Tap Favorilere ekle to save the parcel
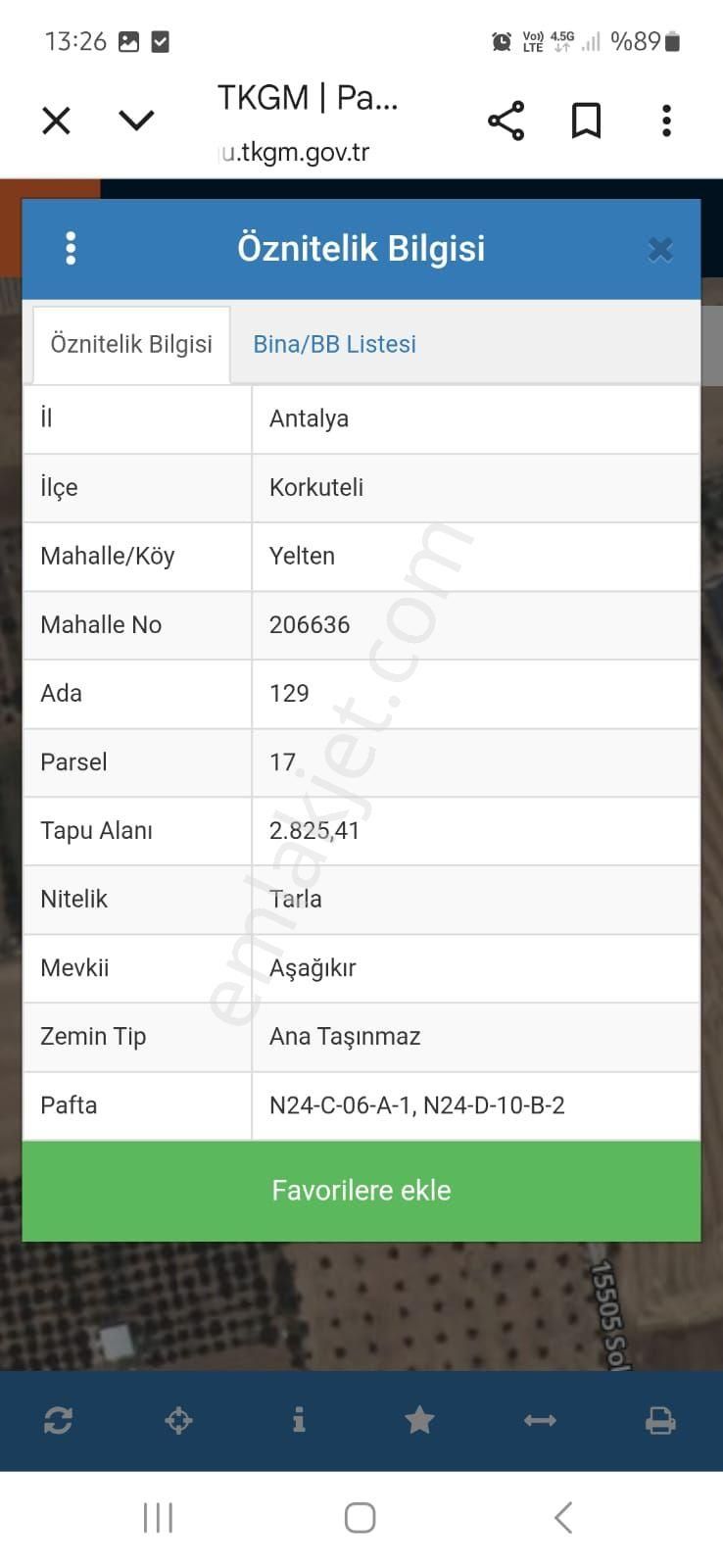This screenshot has width=723, height=1568. click(x=361, y=1191)
